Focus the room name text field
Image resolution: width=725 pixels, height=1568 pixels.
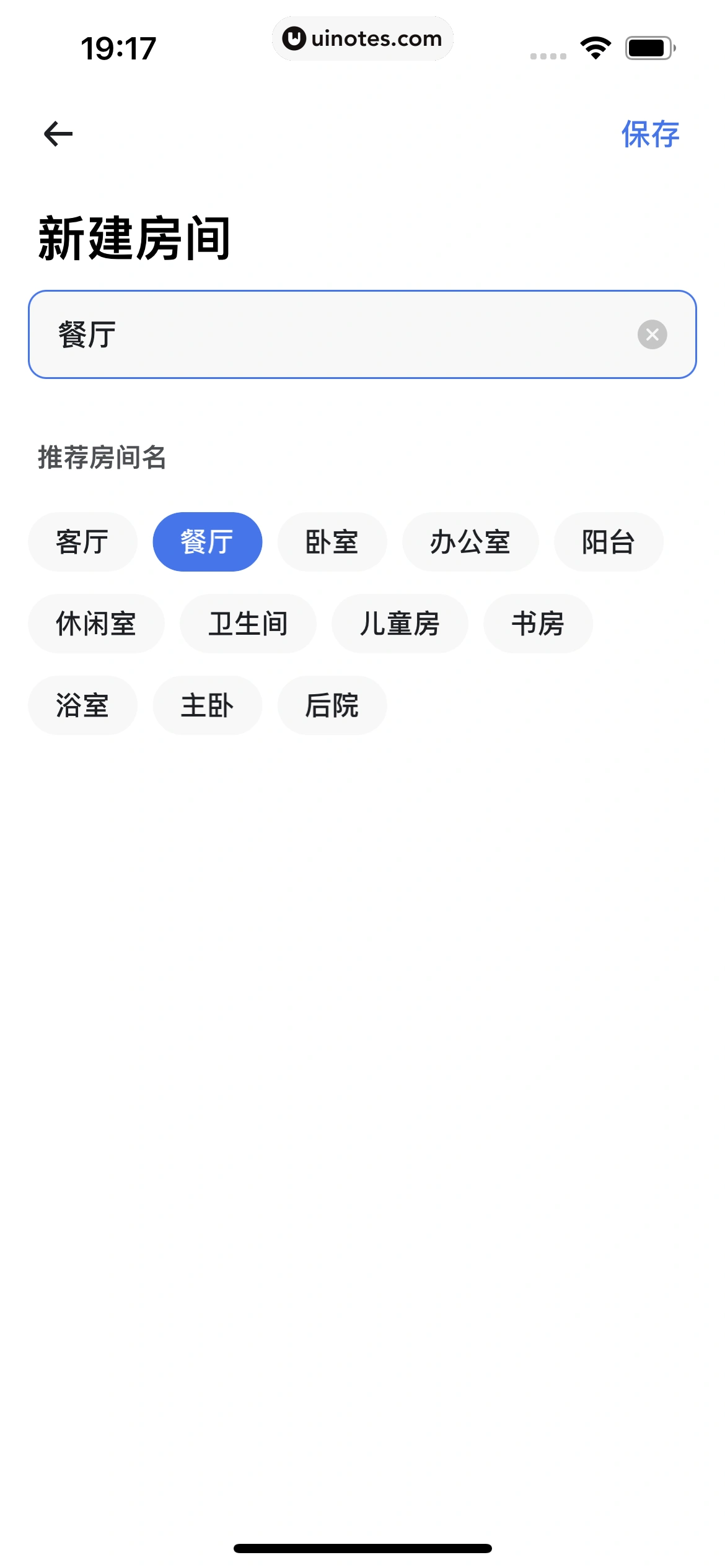click(335, 334)
